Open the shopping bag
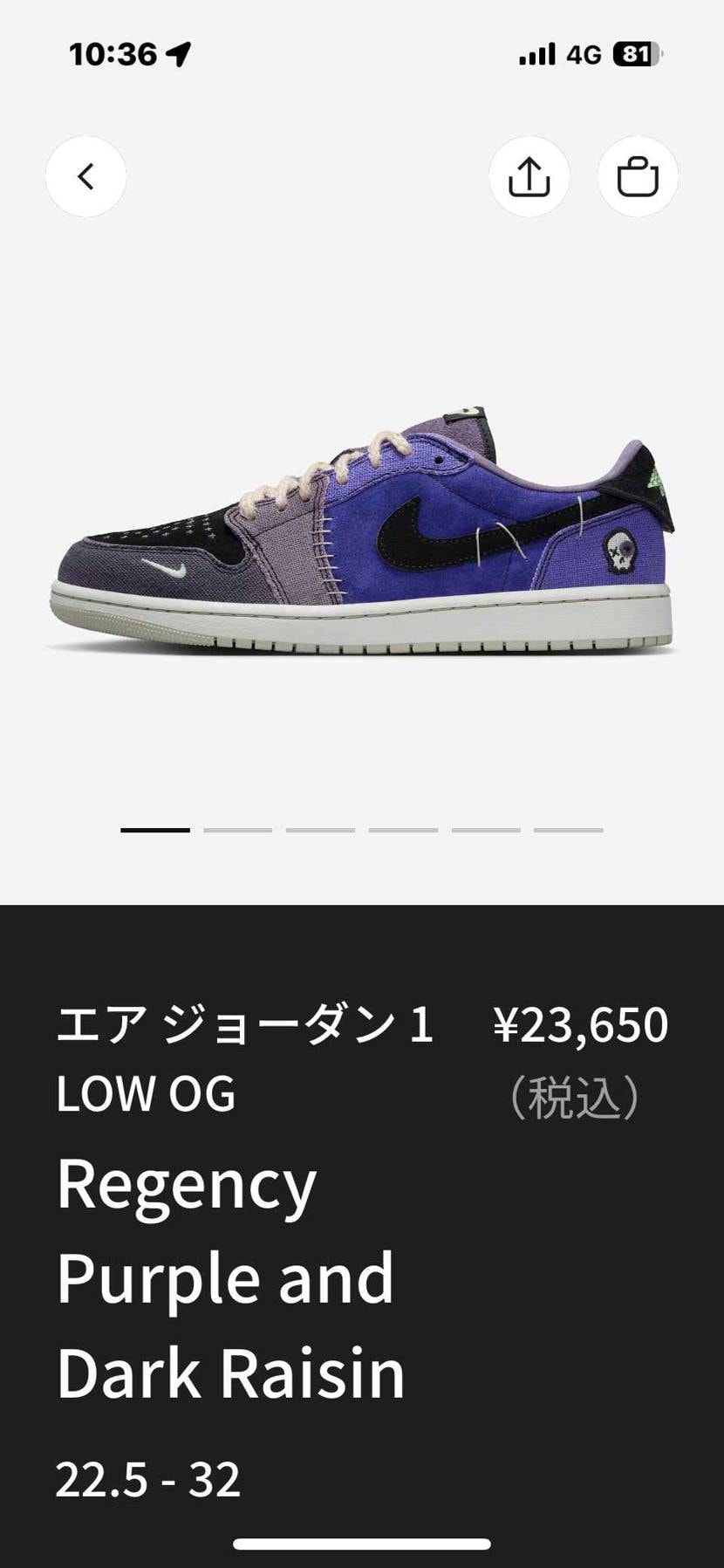The height and width of the screenshot is (1568, 724). [639, 176]
